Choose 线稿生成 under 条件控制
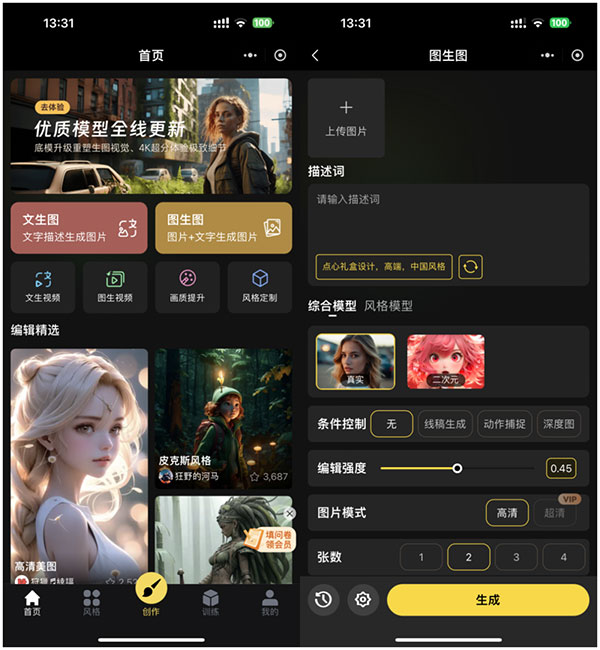 pyautogui.click(x=445, y=424)
